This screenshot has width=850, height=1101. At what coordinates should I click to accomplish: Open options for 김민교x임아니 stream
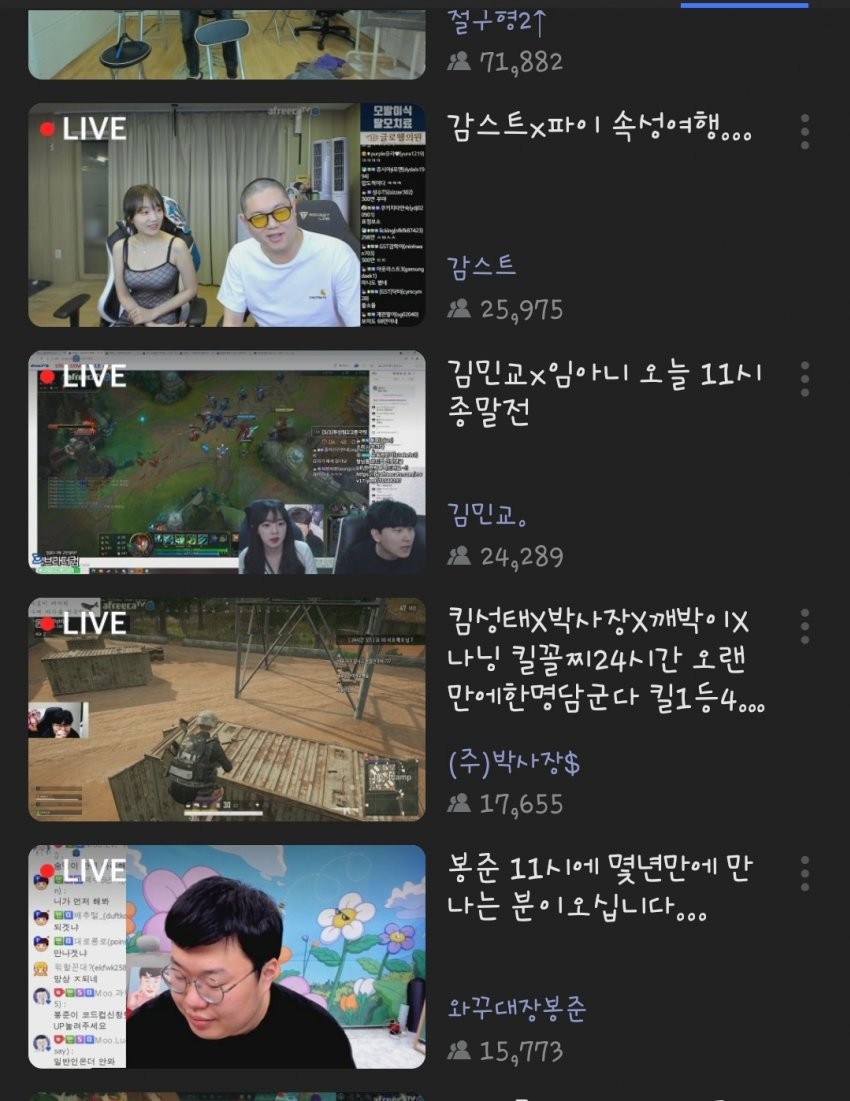[x=804, y=379]
